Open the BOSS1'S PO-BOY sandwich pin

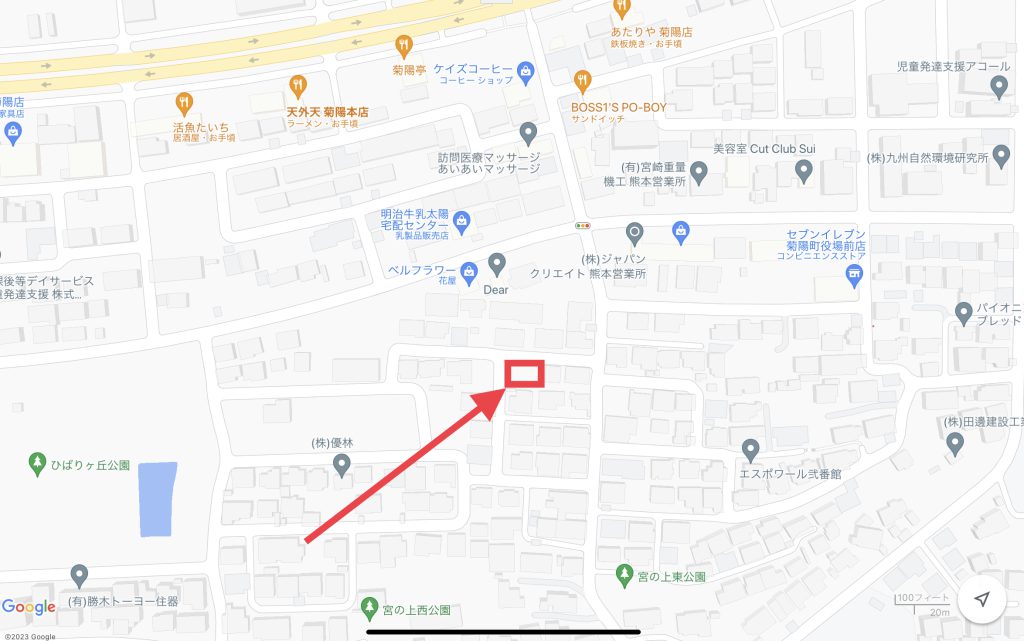(583, 80)
